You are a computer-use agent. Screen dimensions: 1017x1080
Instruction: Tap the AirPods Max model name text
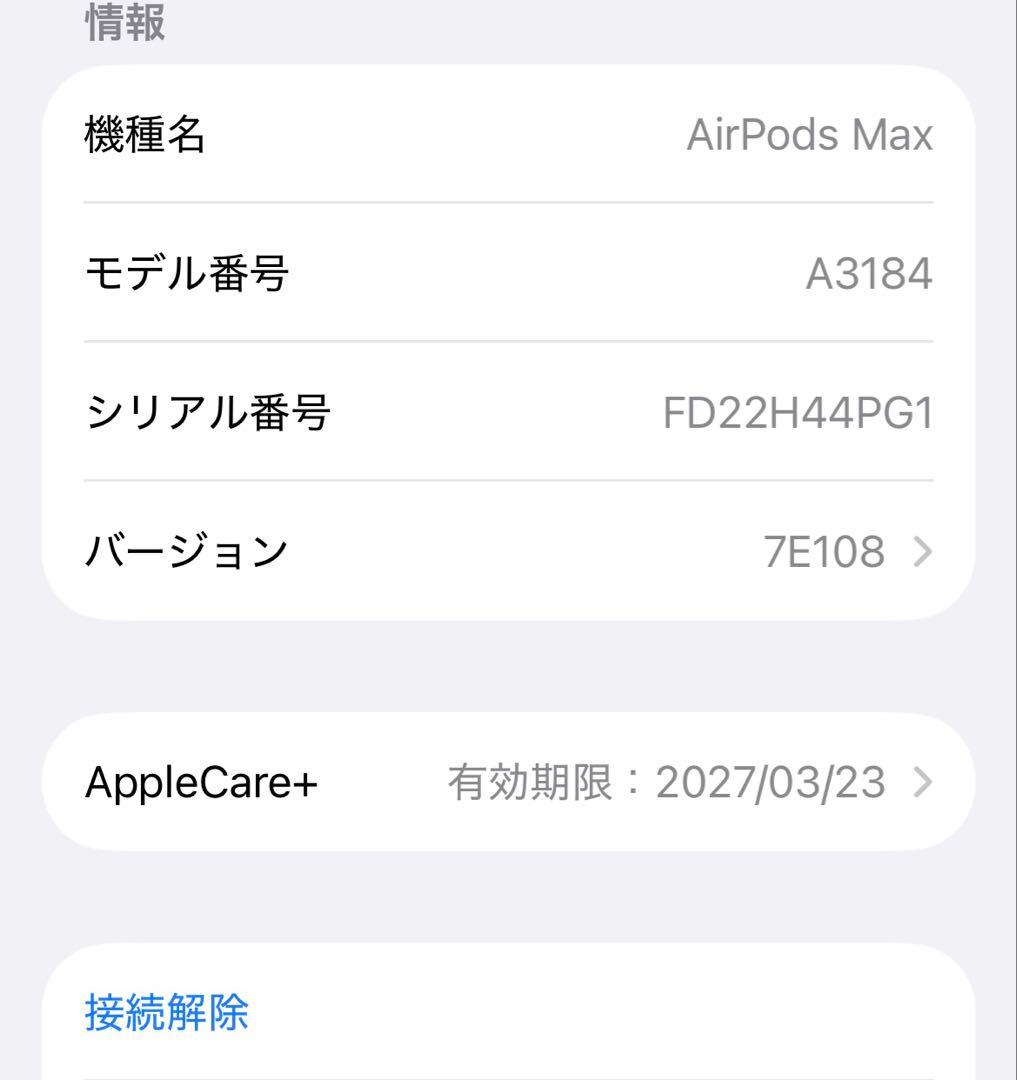(811, 134)
